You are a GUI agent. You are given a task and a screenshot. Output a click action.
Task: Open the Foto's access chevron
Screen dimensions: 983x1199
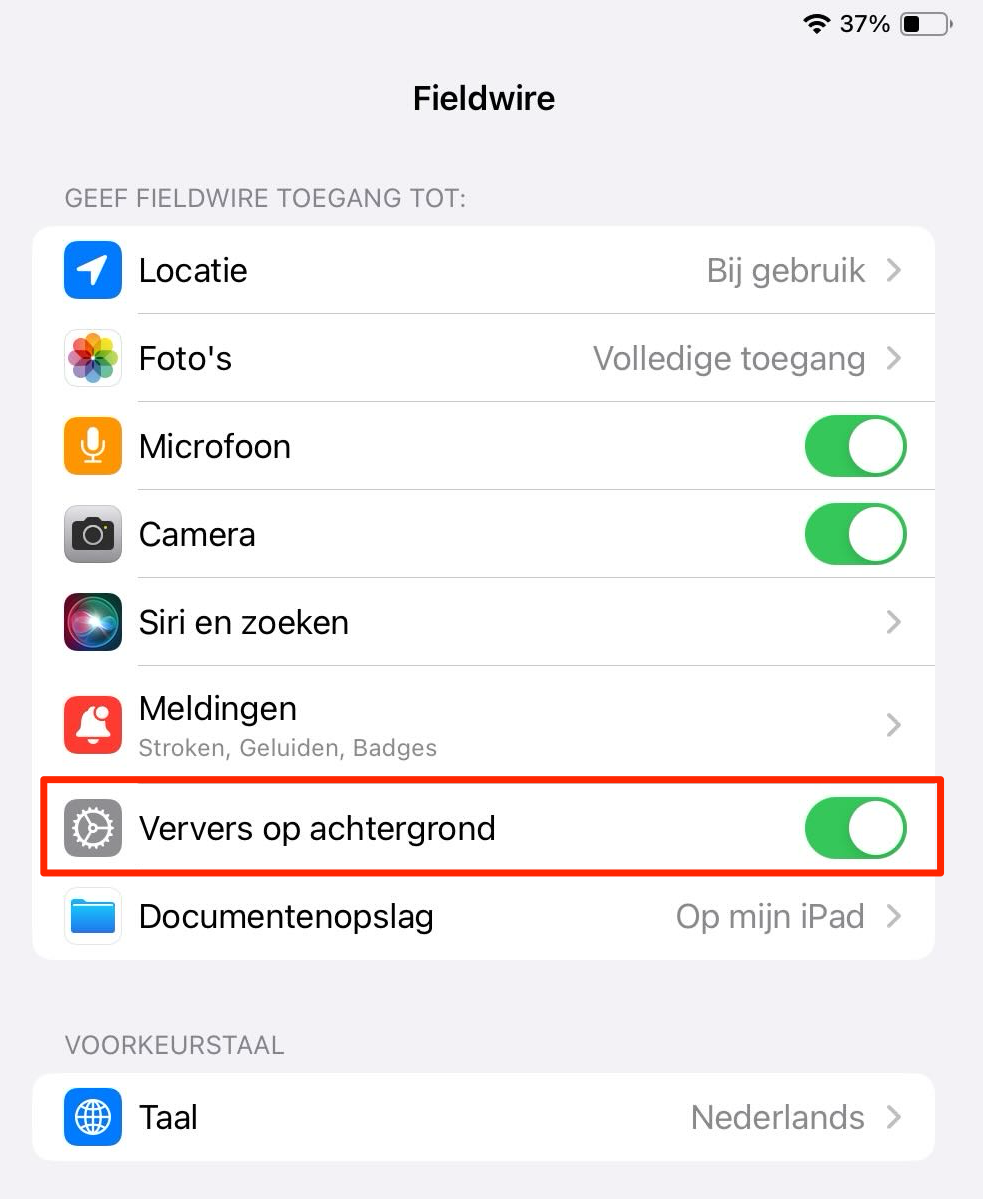893,358
